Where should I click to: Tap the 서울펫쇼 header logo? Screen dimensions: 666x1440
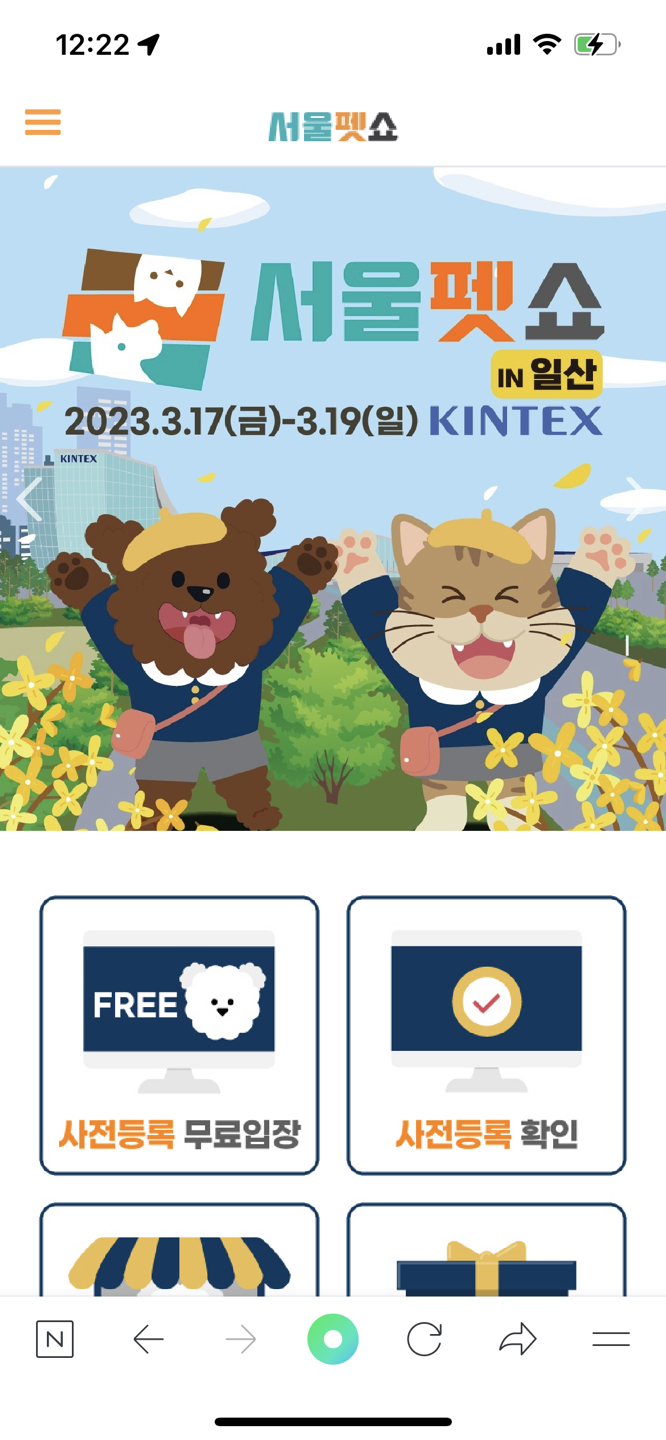tap(333, 125)
